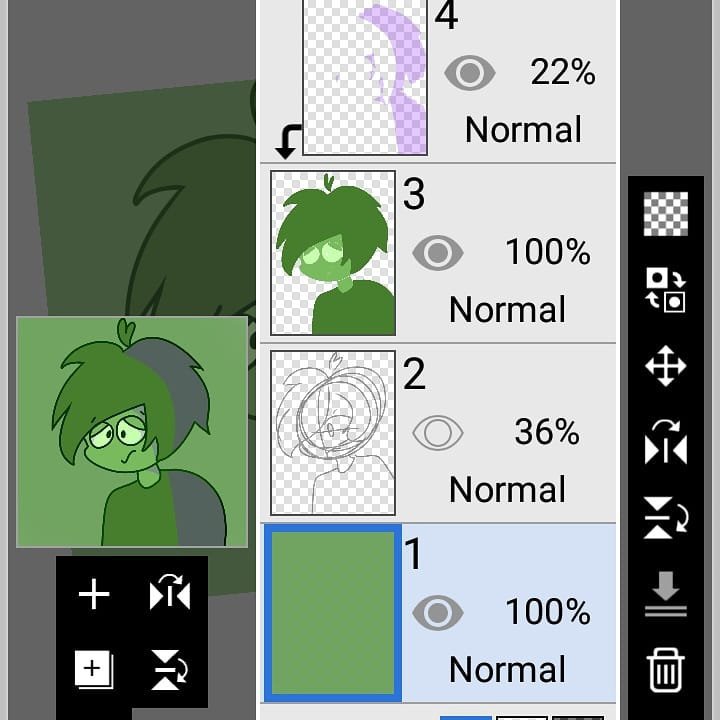
Task: Hide layer 3 using its eye icon
Action: [437, 253]
